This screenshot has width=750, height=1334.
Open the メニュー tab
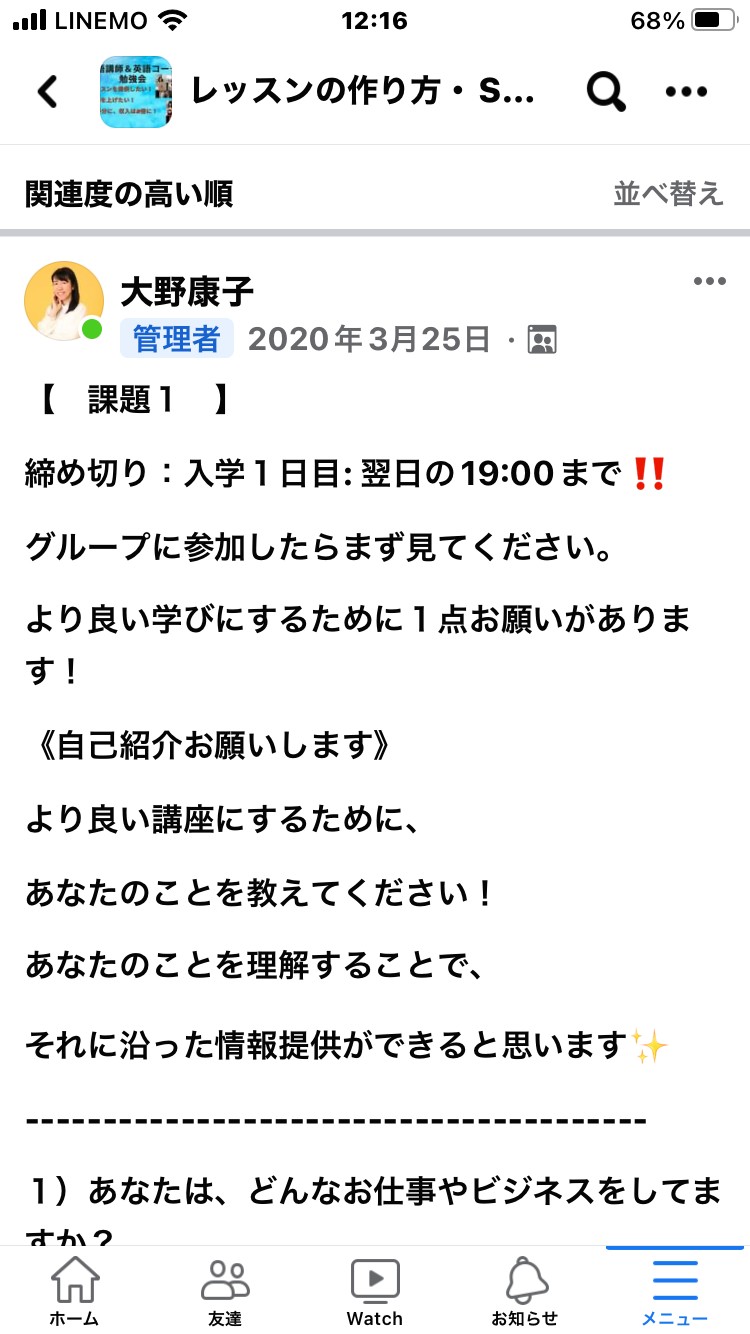(675, 1290)
